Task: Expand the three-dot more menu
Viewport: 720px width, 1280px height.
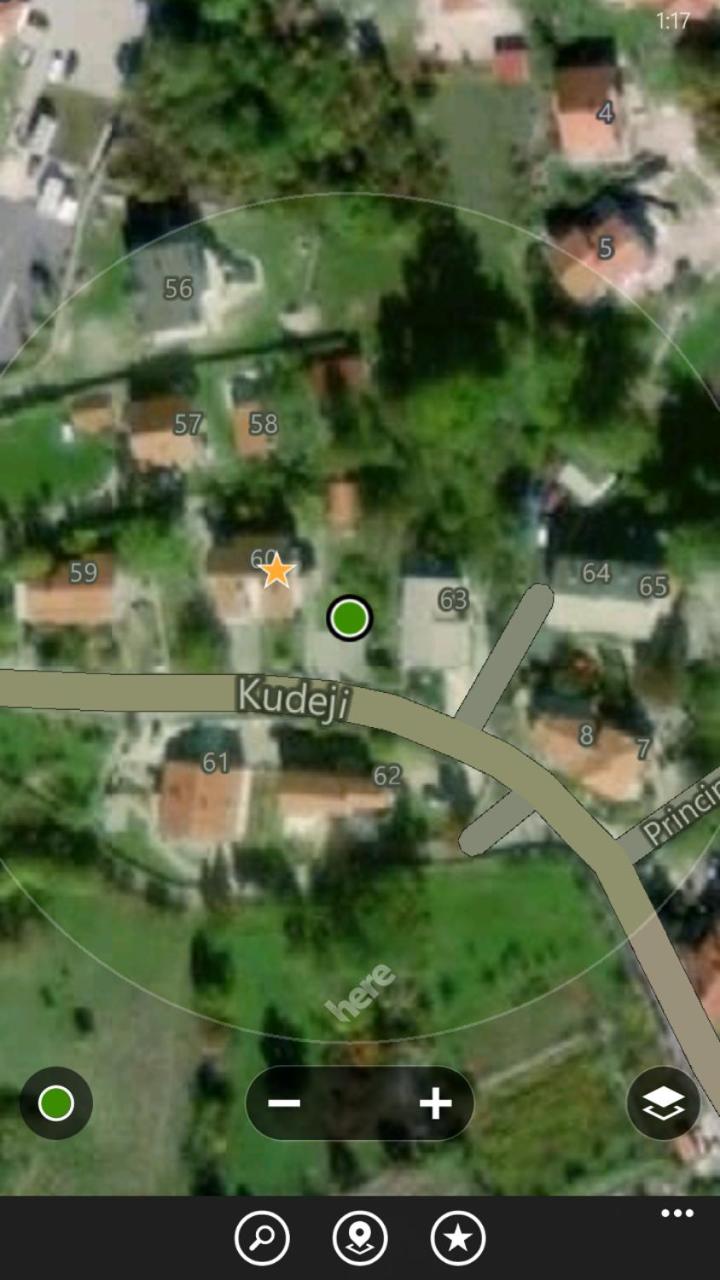Action: pyautogui.click(x=677, y=1214)
